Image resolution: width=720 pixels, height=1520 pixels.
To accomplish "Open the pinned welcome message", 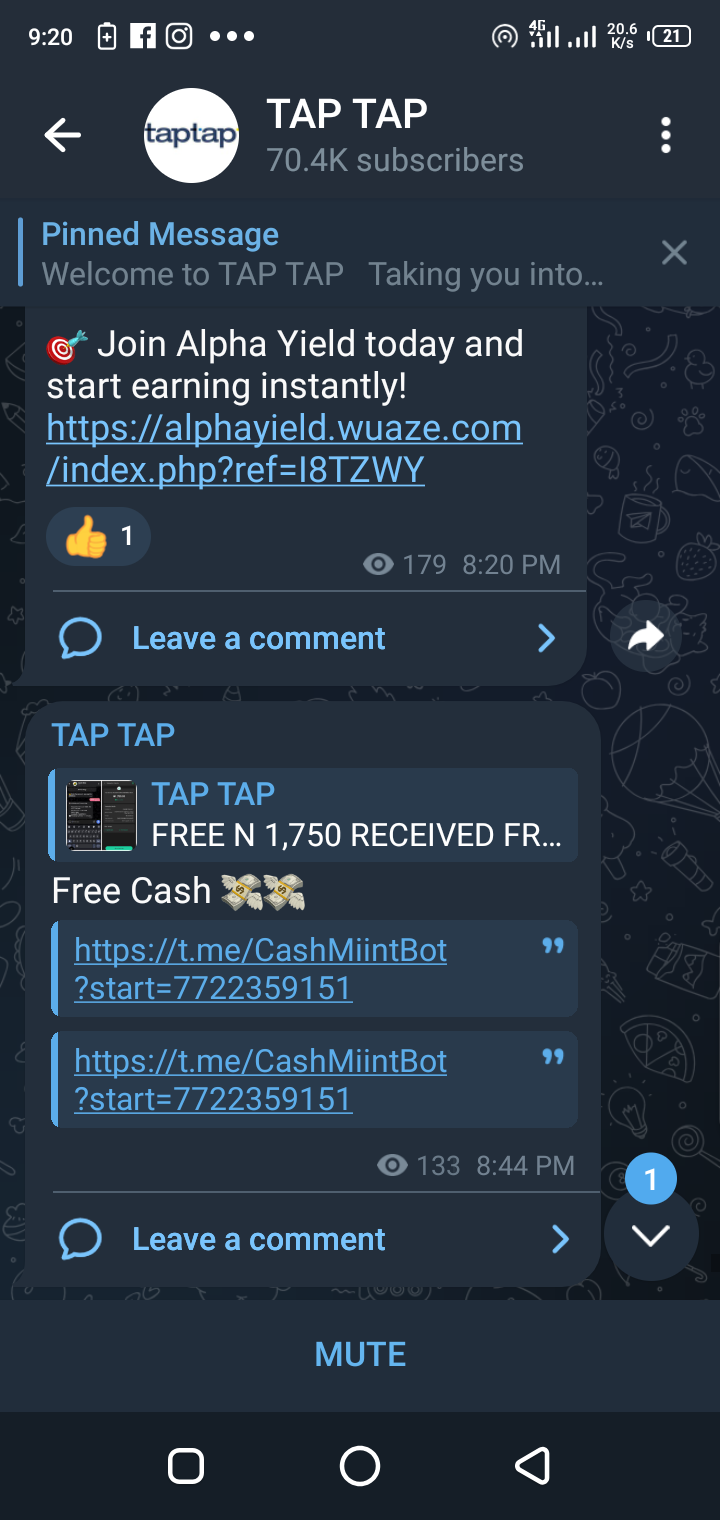I will (x=320, y=254).
